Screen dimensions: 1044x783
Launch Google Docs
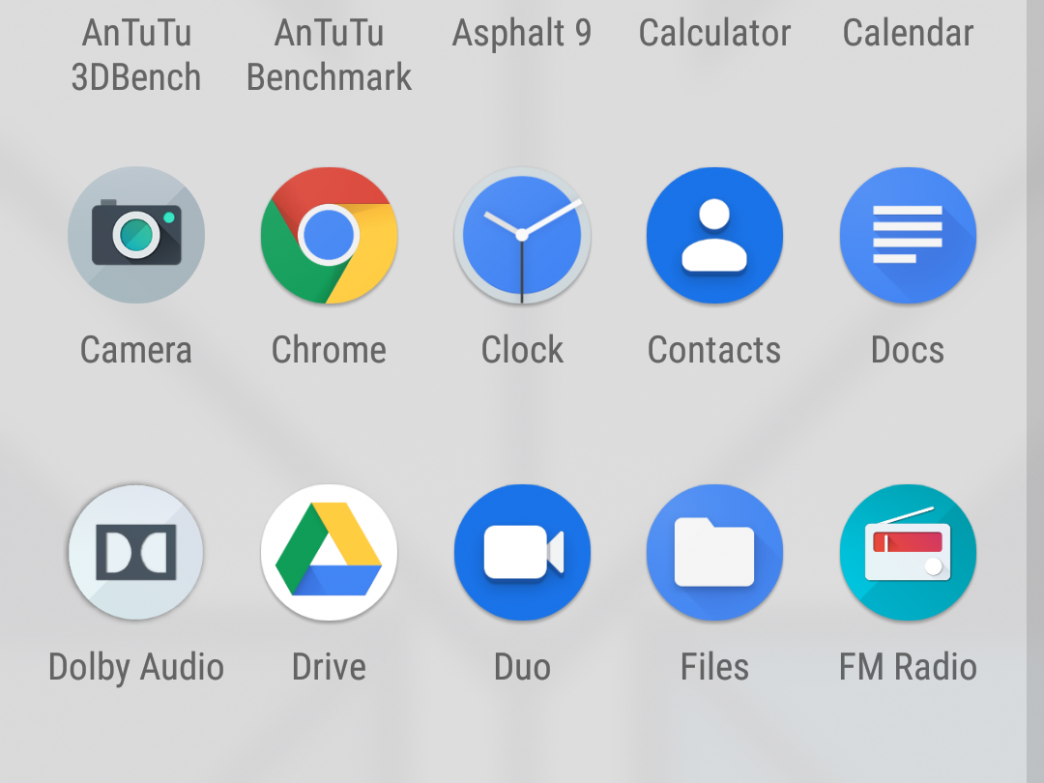click(907, 236)
